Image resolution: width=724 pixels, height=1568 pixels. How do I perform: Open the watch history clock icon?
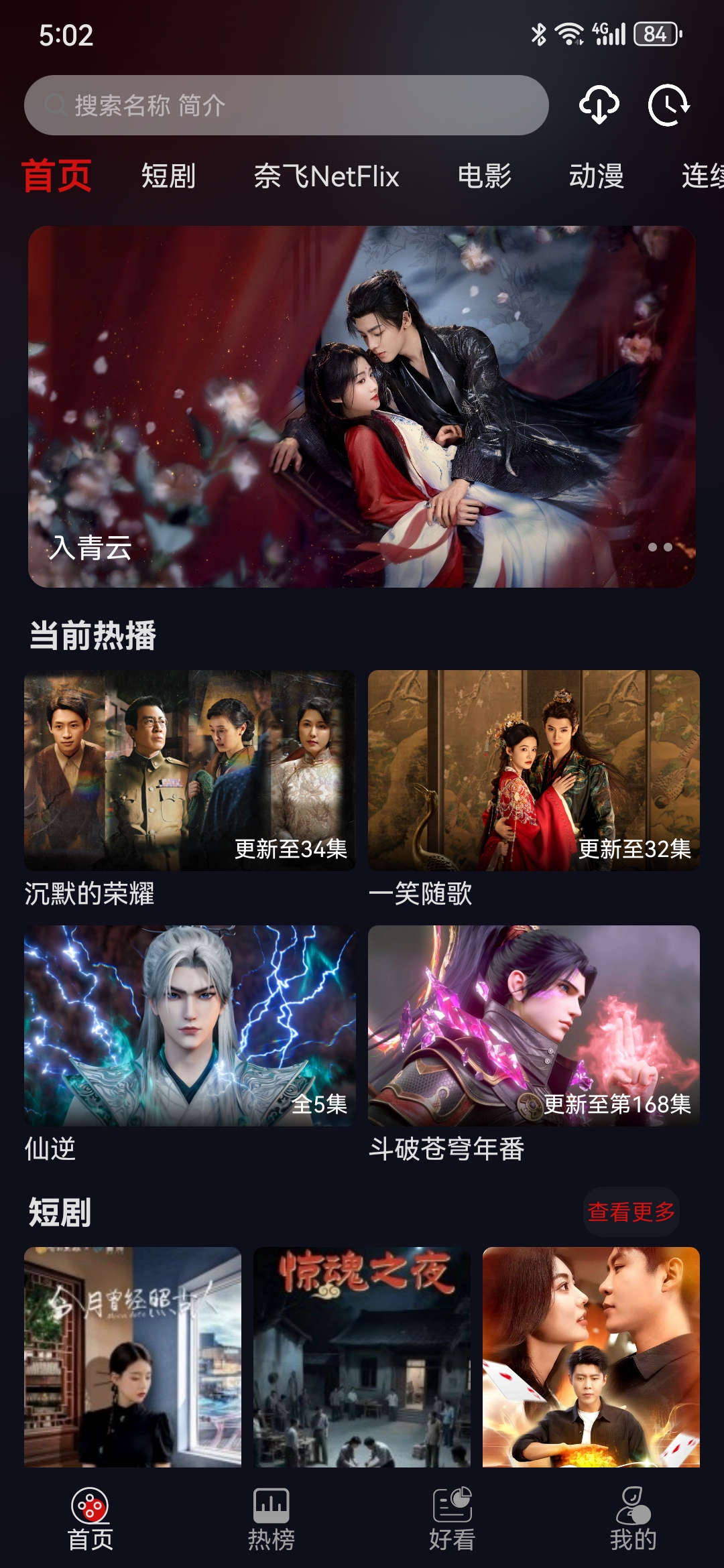click(x=668, y=105)
